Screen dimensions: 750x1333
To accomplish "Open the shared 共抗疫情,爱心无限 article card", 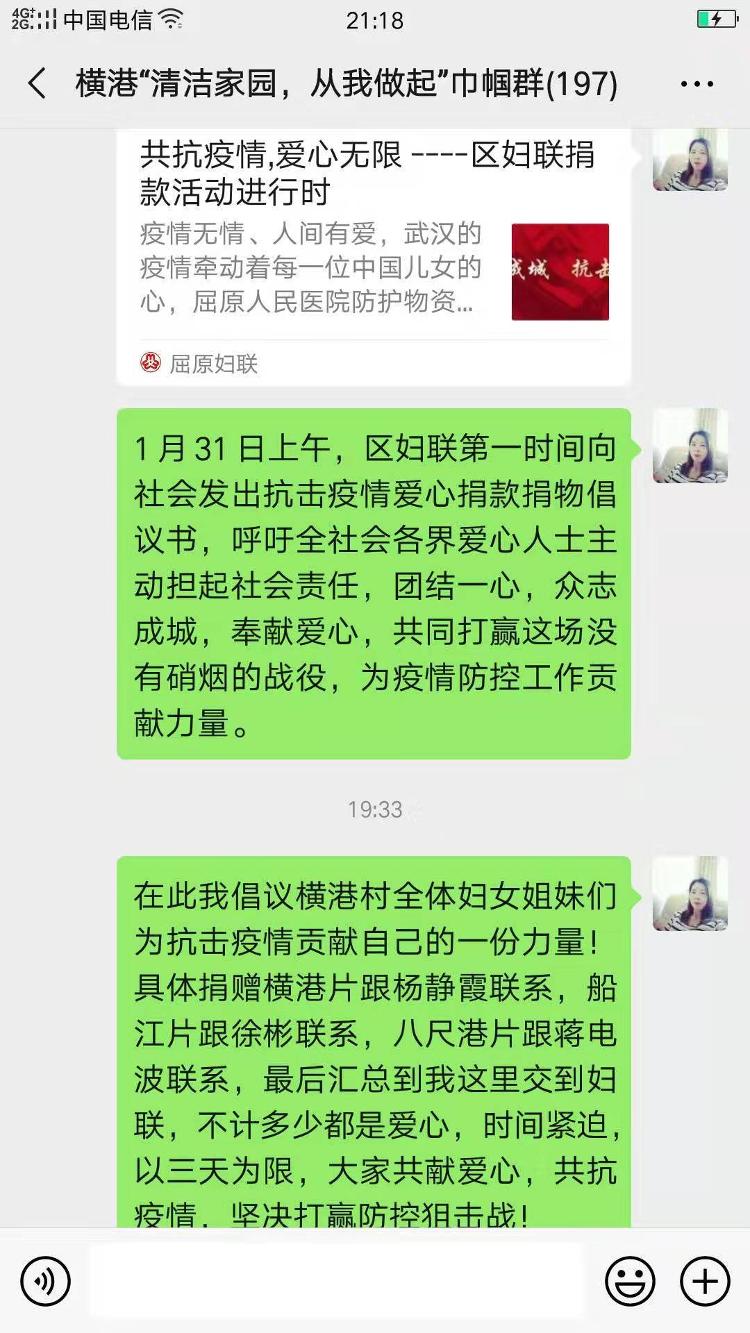I will (374, 257).
